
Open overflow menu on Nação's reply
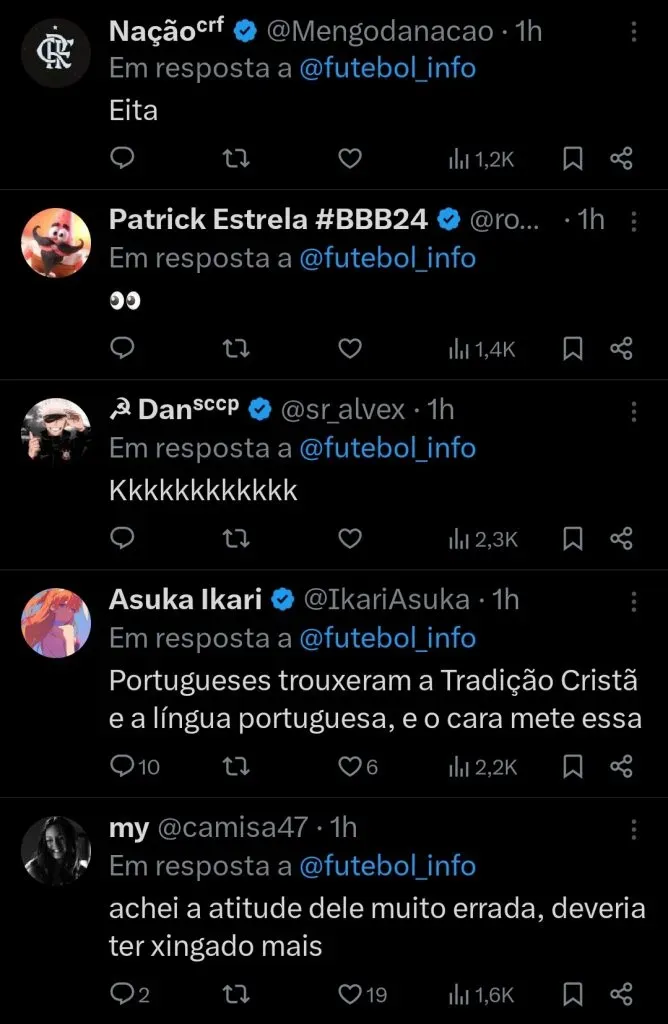point(634,31)
